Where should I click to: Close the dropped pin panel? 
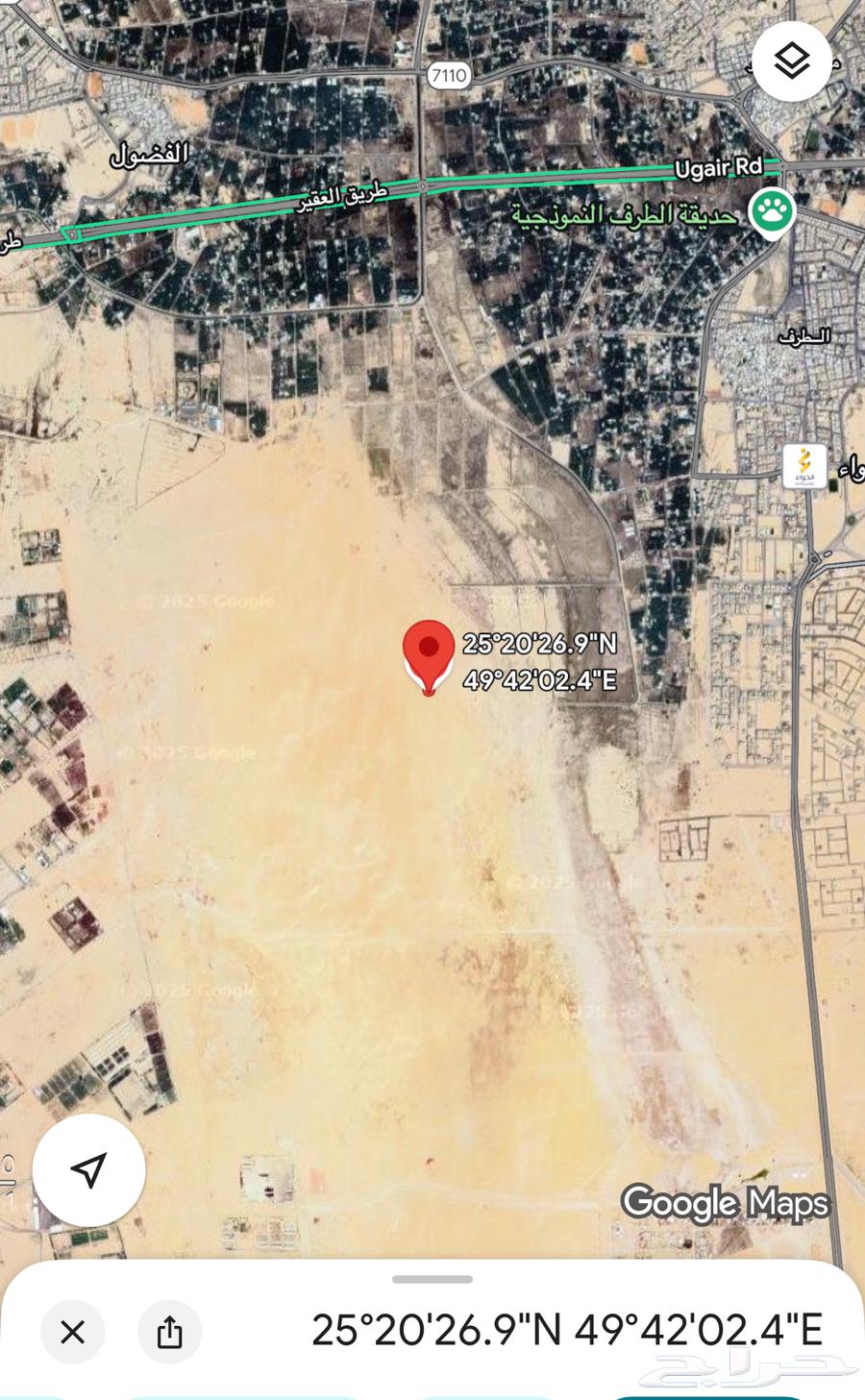72,1332
